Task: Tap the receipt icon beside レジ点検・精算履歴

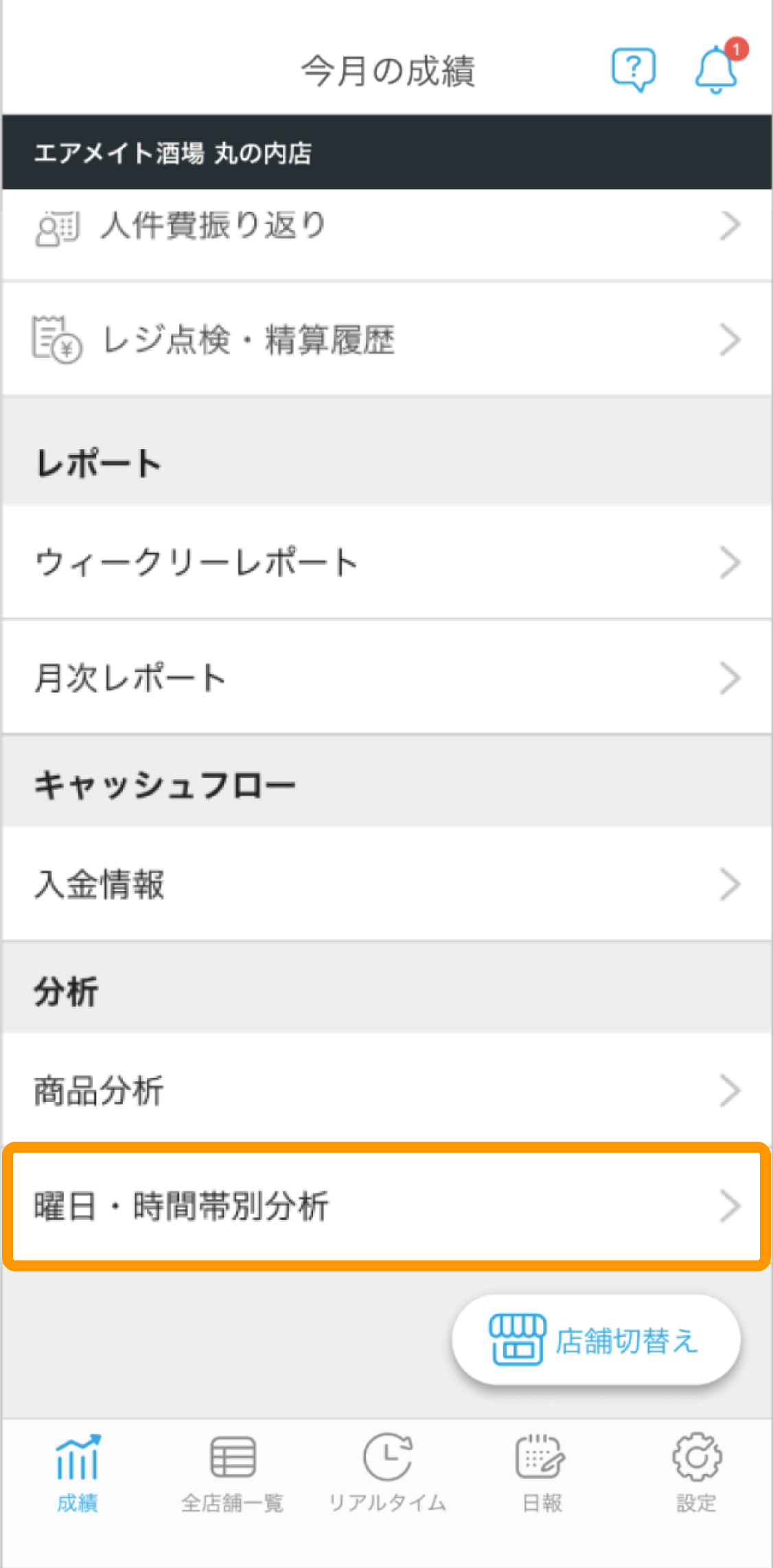Action: tap(56, 338)
